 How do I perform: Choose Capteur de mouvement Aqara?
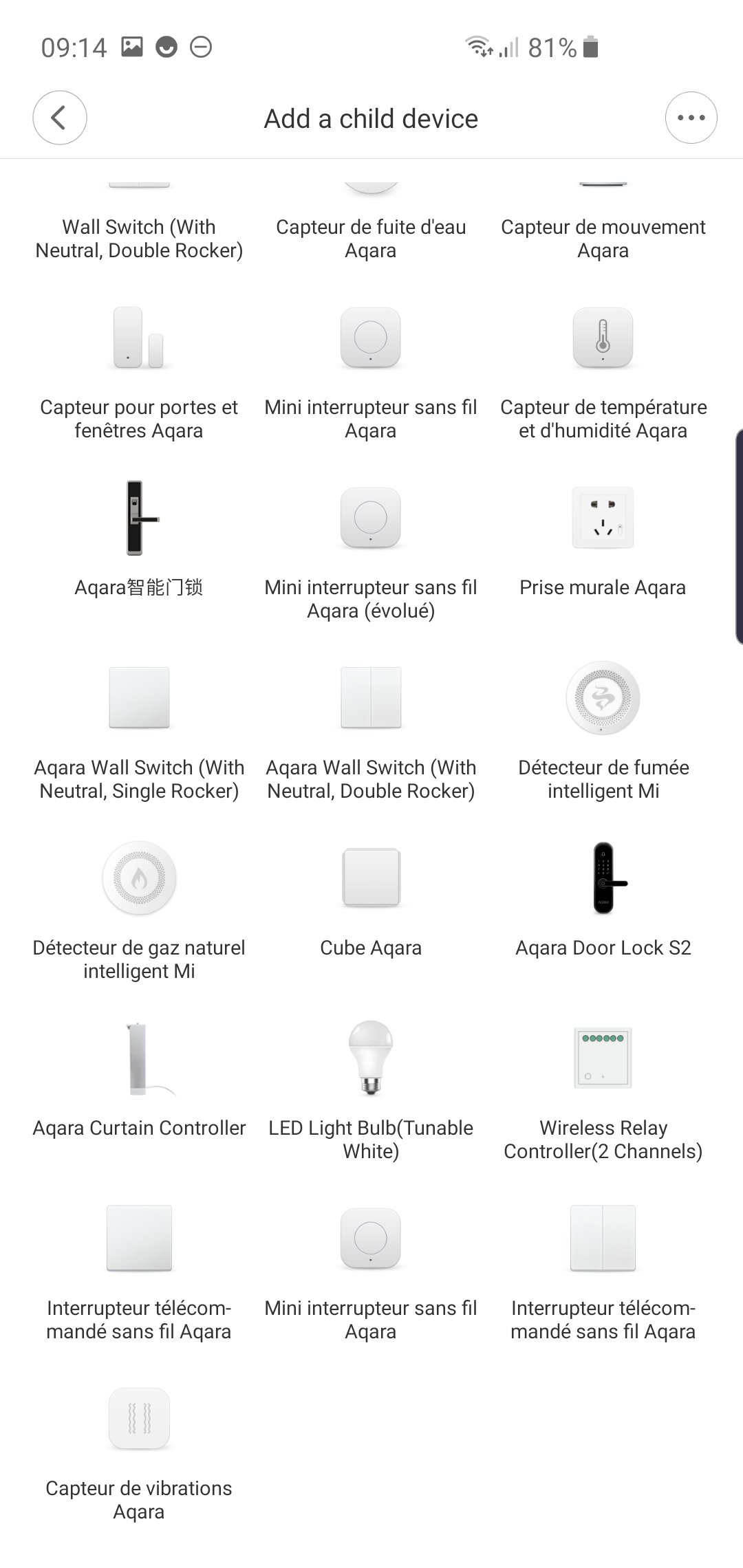[x=603, y=220]
